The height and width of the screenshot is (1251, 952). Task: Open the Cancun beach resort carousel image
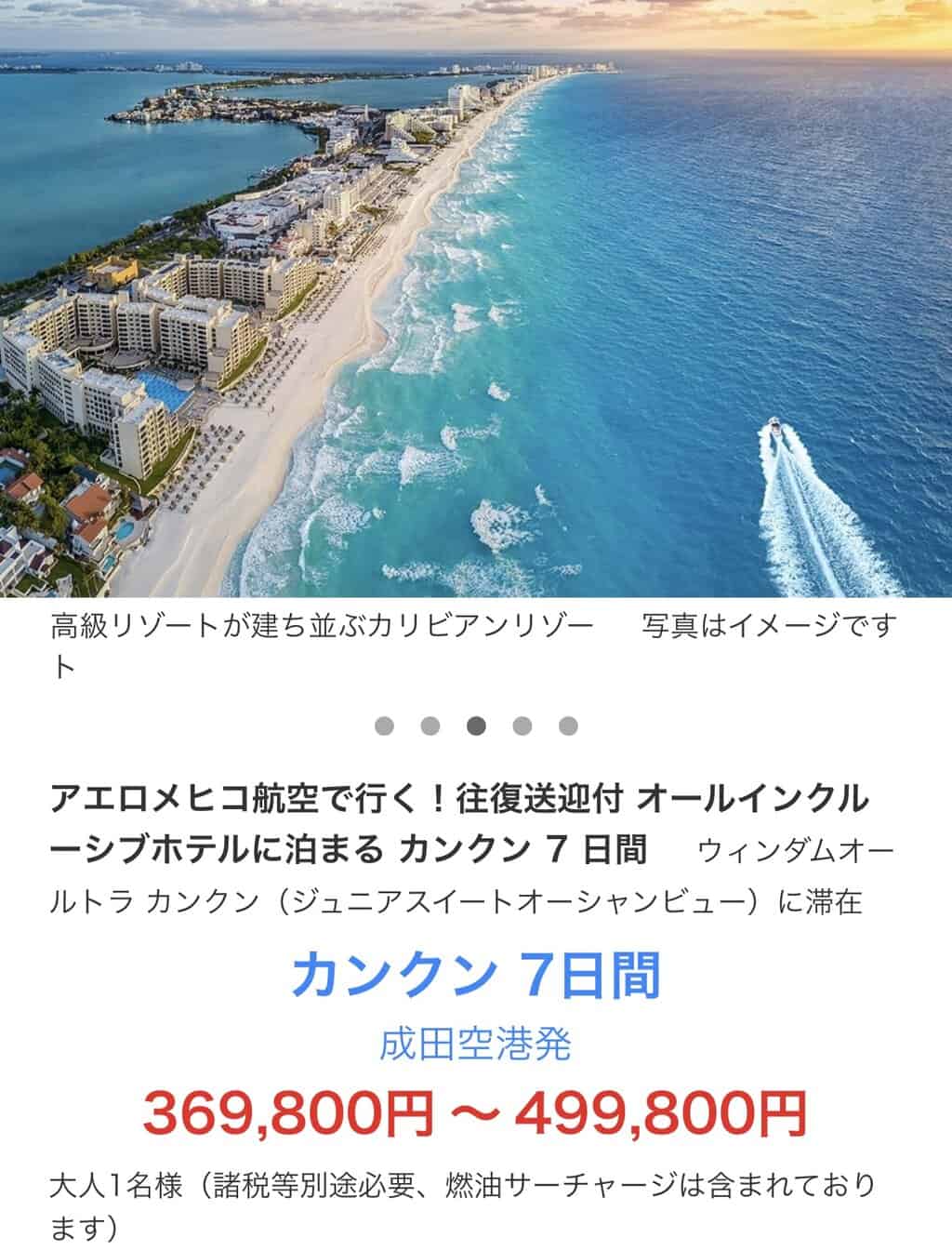476,298
